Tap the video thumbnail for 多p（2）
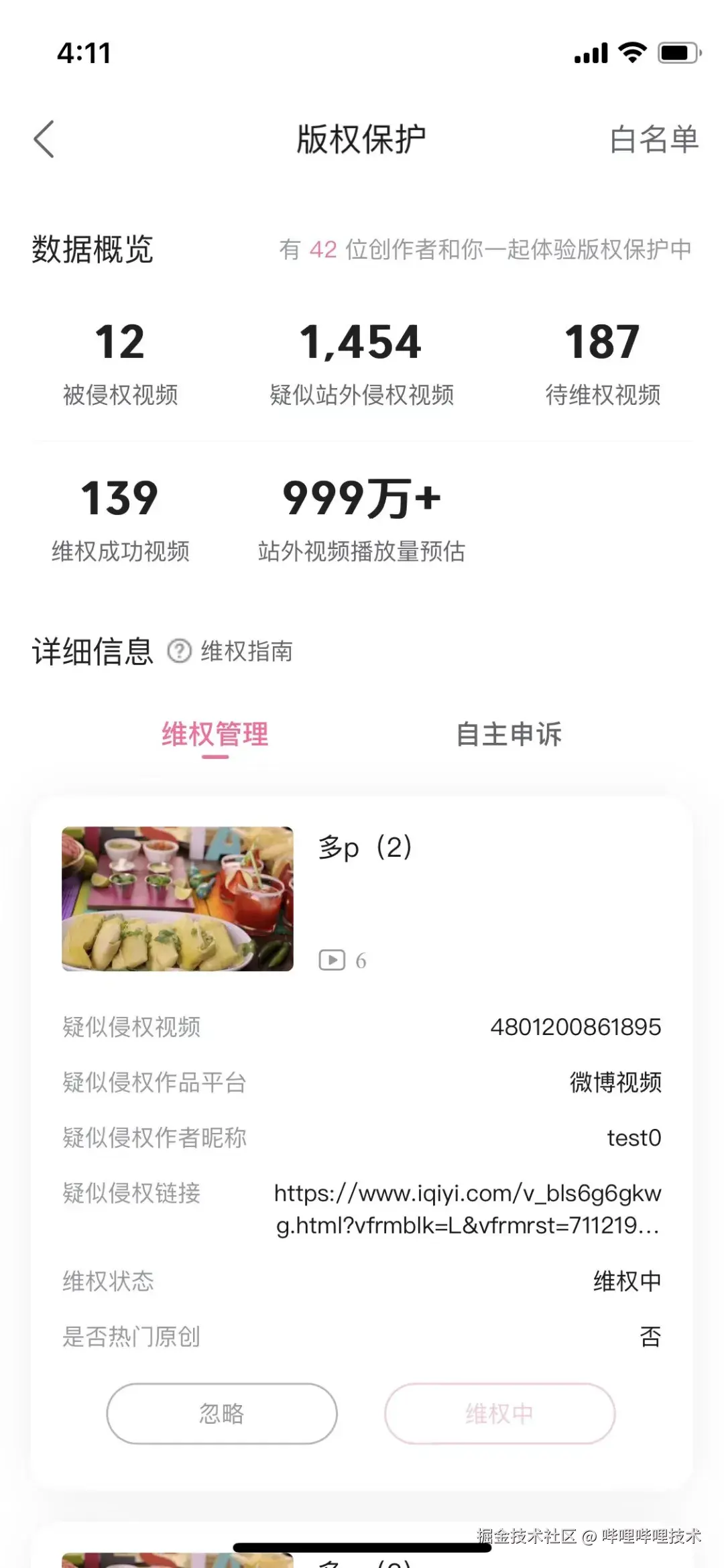724x1568 pixels. (x=176, y=898)
